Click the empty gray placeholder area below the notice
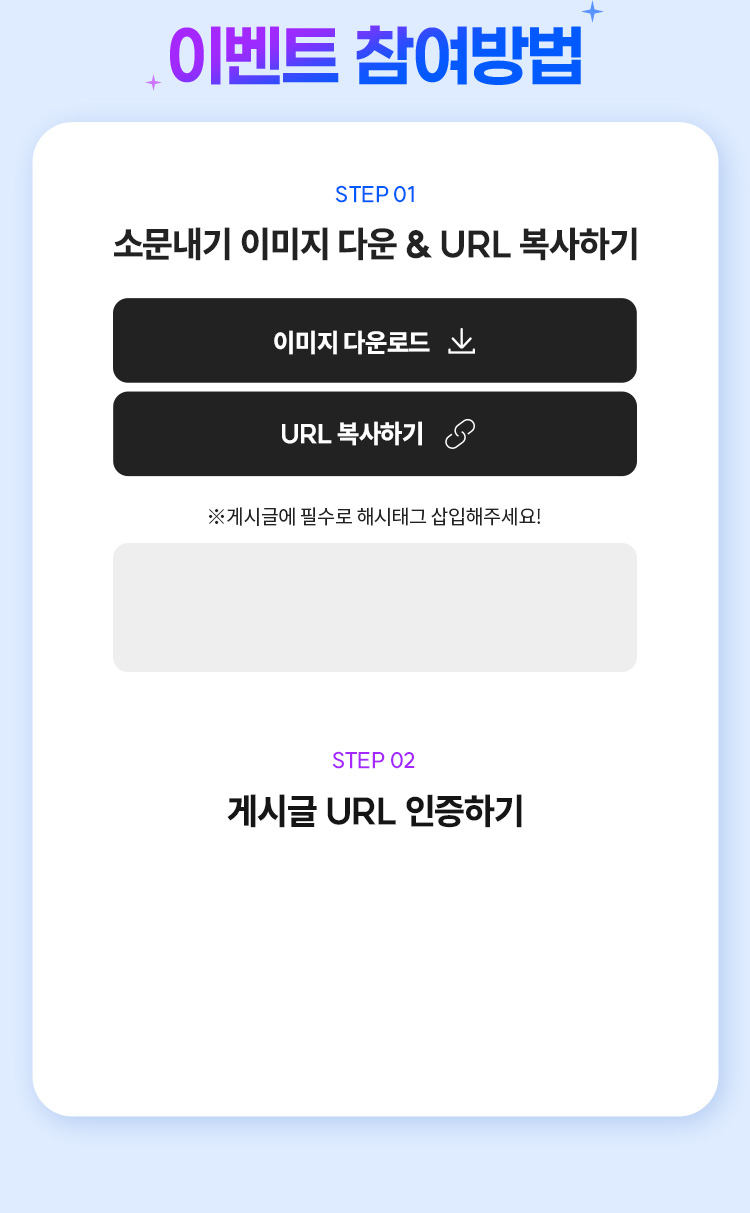750x1213 pixels. (375, 607)
